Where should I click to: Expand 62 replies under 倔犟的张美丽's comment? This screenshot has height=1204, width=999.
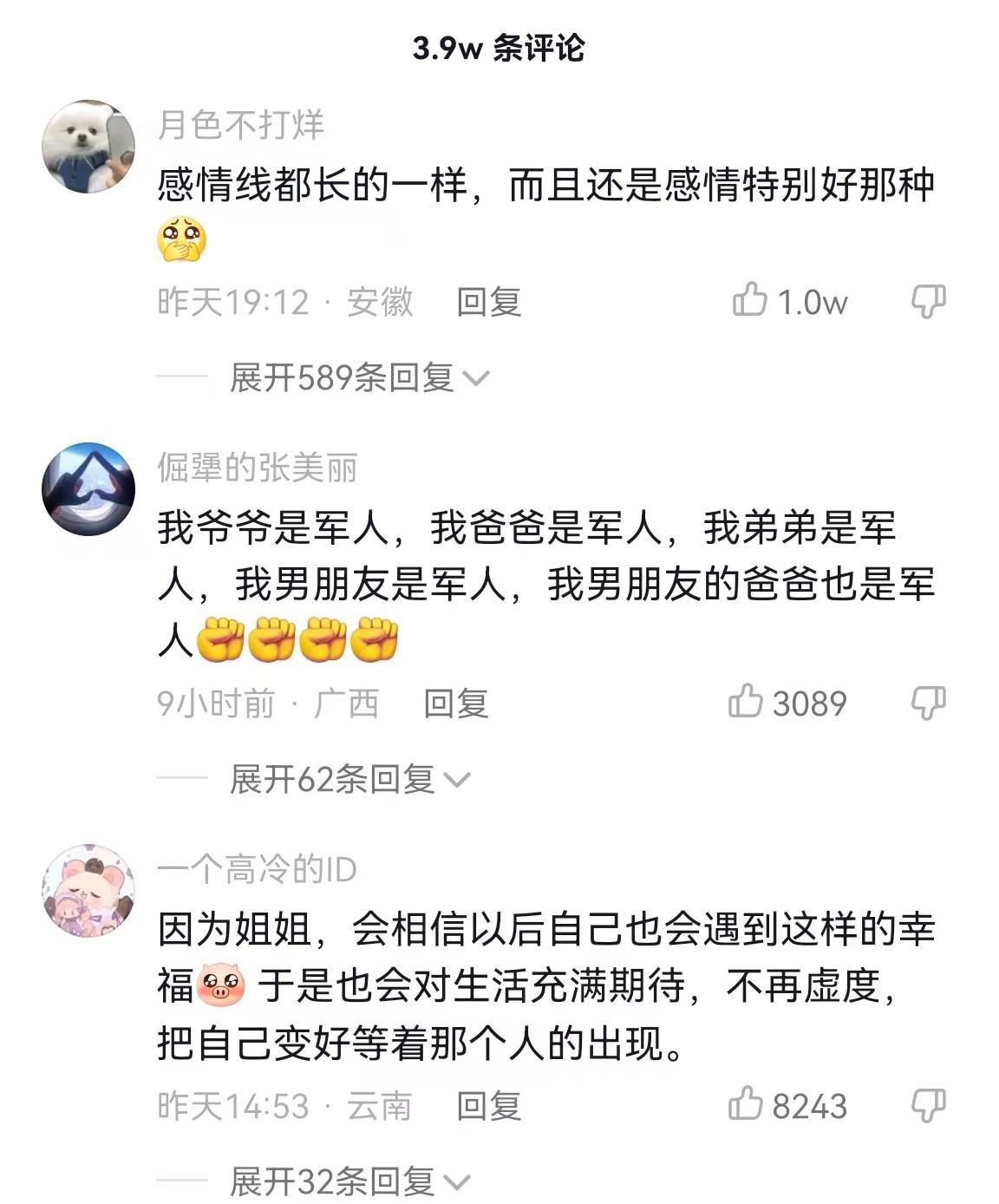coord(349,779)
